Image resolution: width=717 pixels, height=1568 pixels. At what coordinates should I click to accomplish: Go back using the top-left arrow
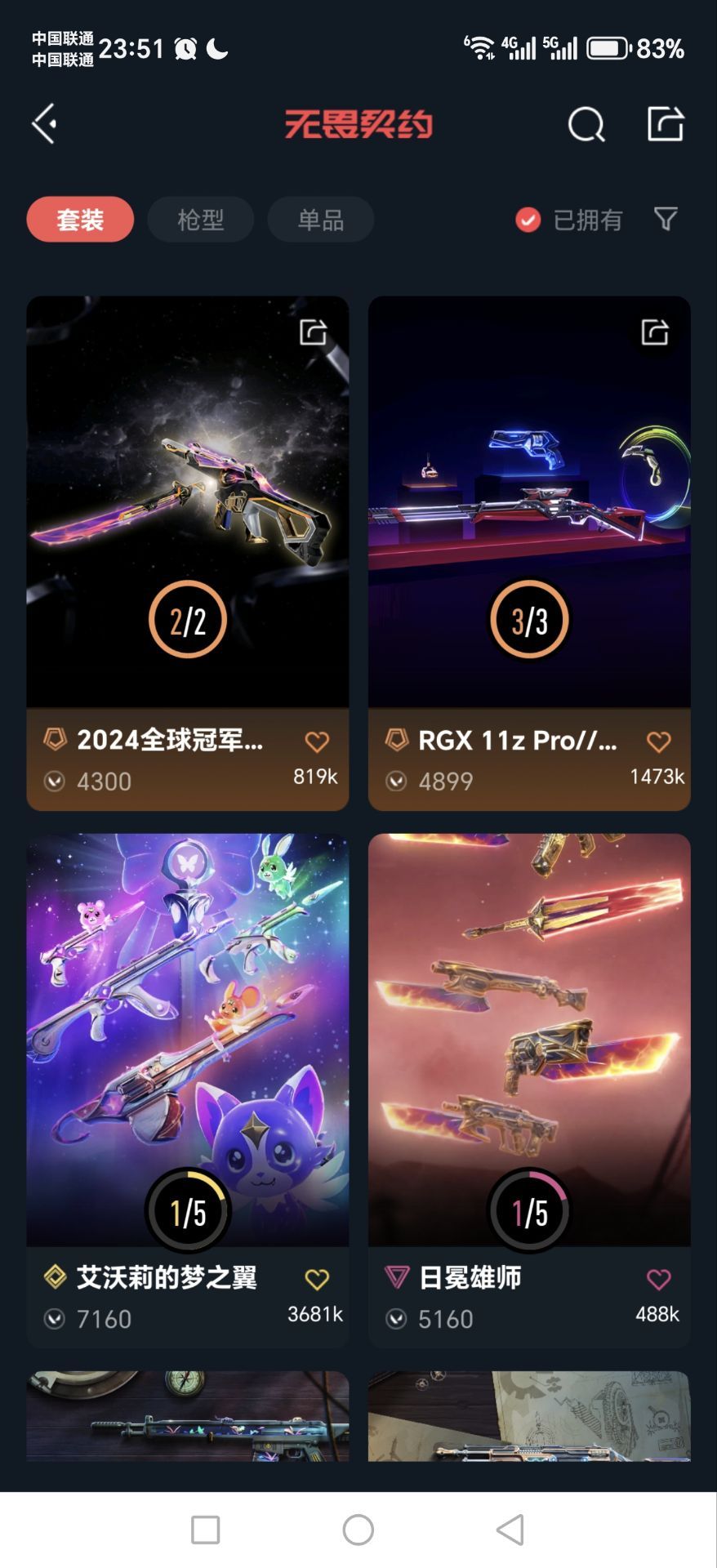pos(45,124)
